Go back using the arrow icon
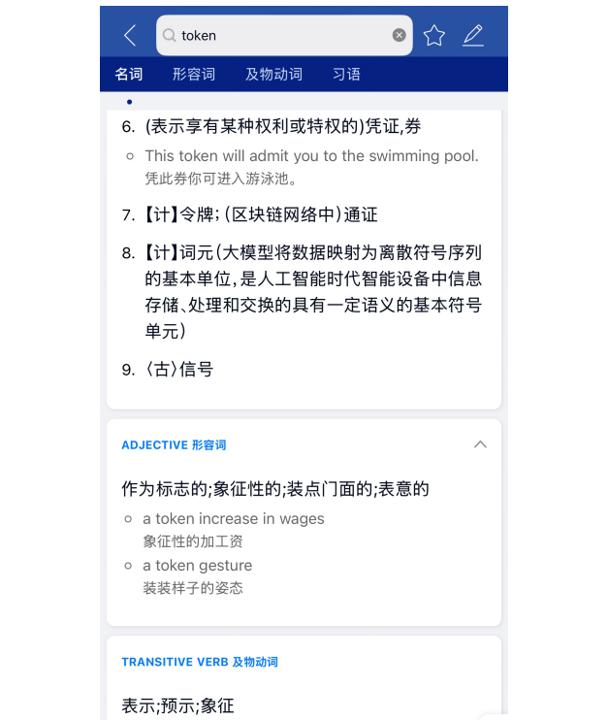The height and width of the screenshot is (720, 608). tap(130, 35)
